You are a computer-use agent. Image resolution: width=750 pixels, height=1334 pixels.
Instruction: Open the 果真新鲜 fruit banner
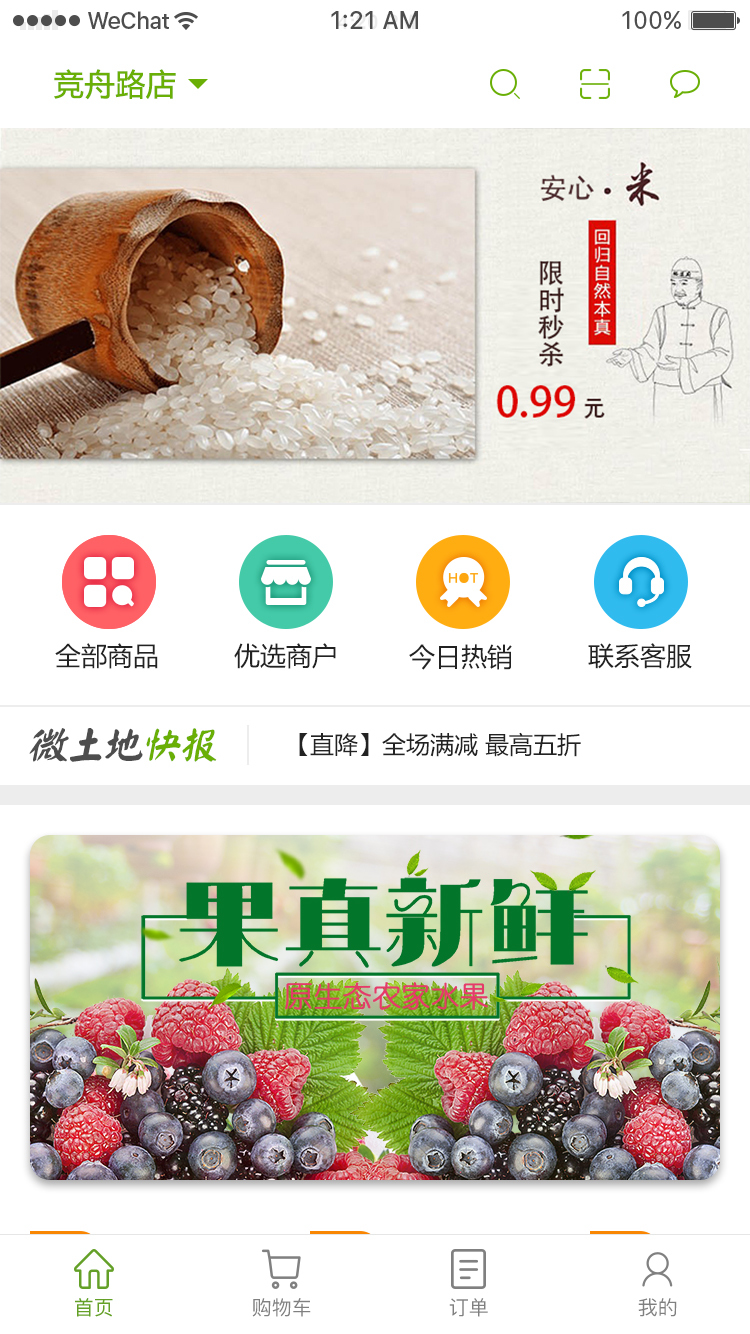click(x=375, y=1007)
